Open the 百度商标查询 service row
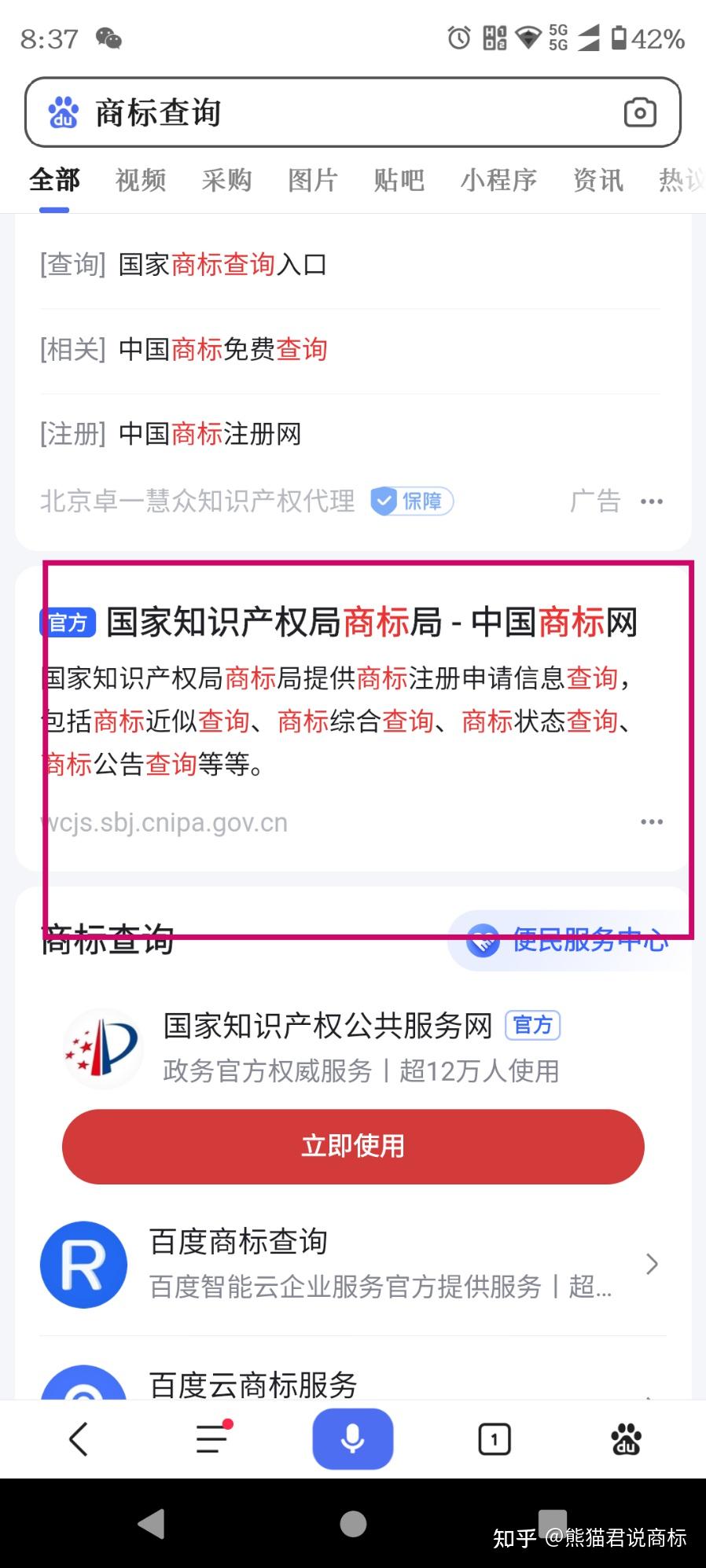This screenshot has height=1568, width=706. [353, 1264]
